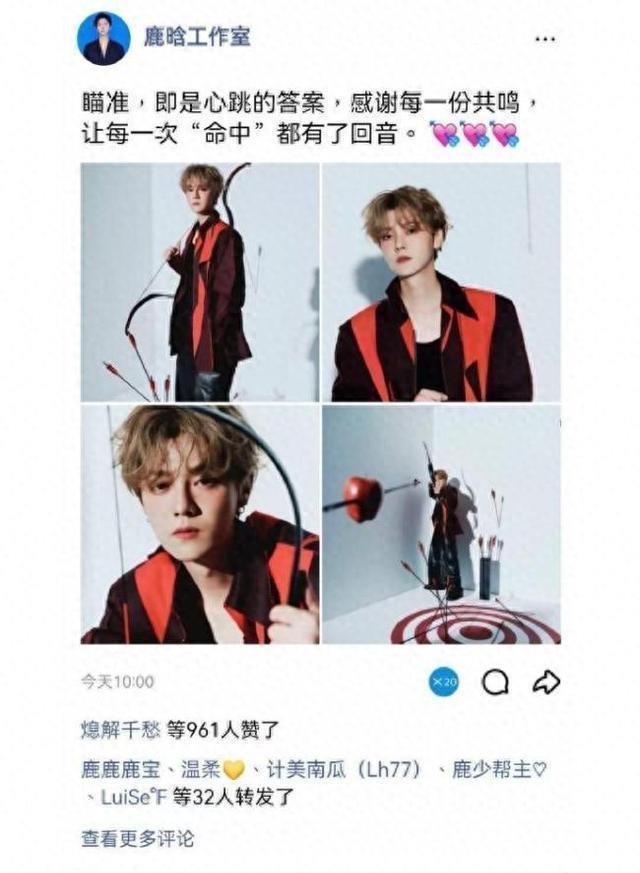Open the photo with the target and apple

pyautogui.click(x=441, y=524)
